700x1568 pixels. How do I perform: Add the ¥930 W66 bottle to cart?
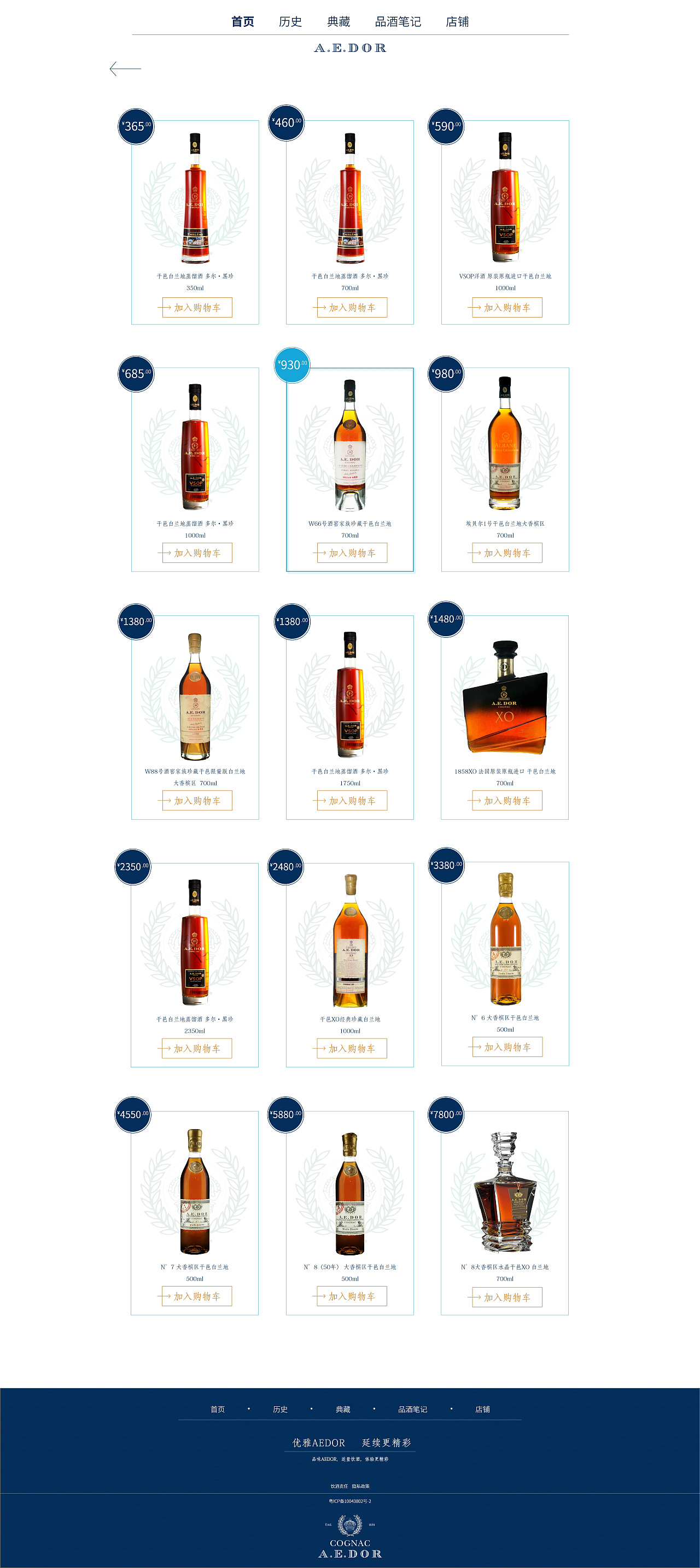click(x=352, y=553)
